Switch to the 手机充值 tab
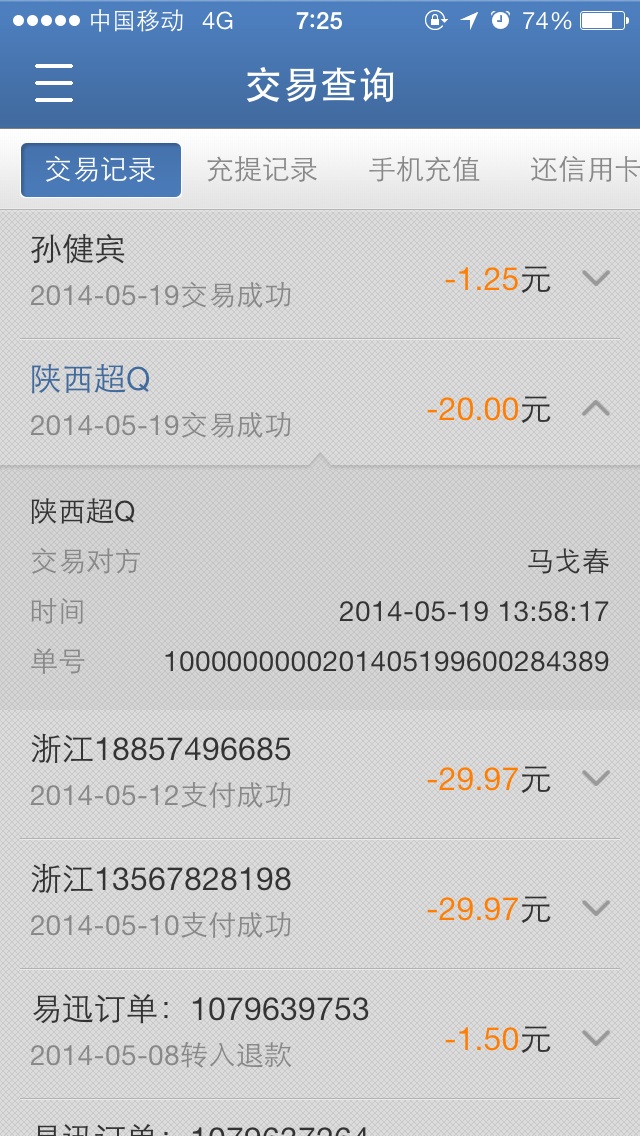Viewport: 640px width, 1136px height. 424,170
